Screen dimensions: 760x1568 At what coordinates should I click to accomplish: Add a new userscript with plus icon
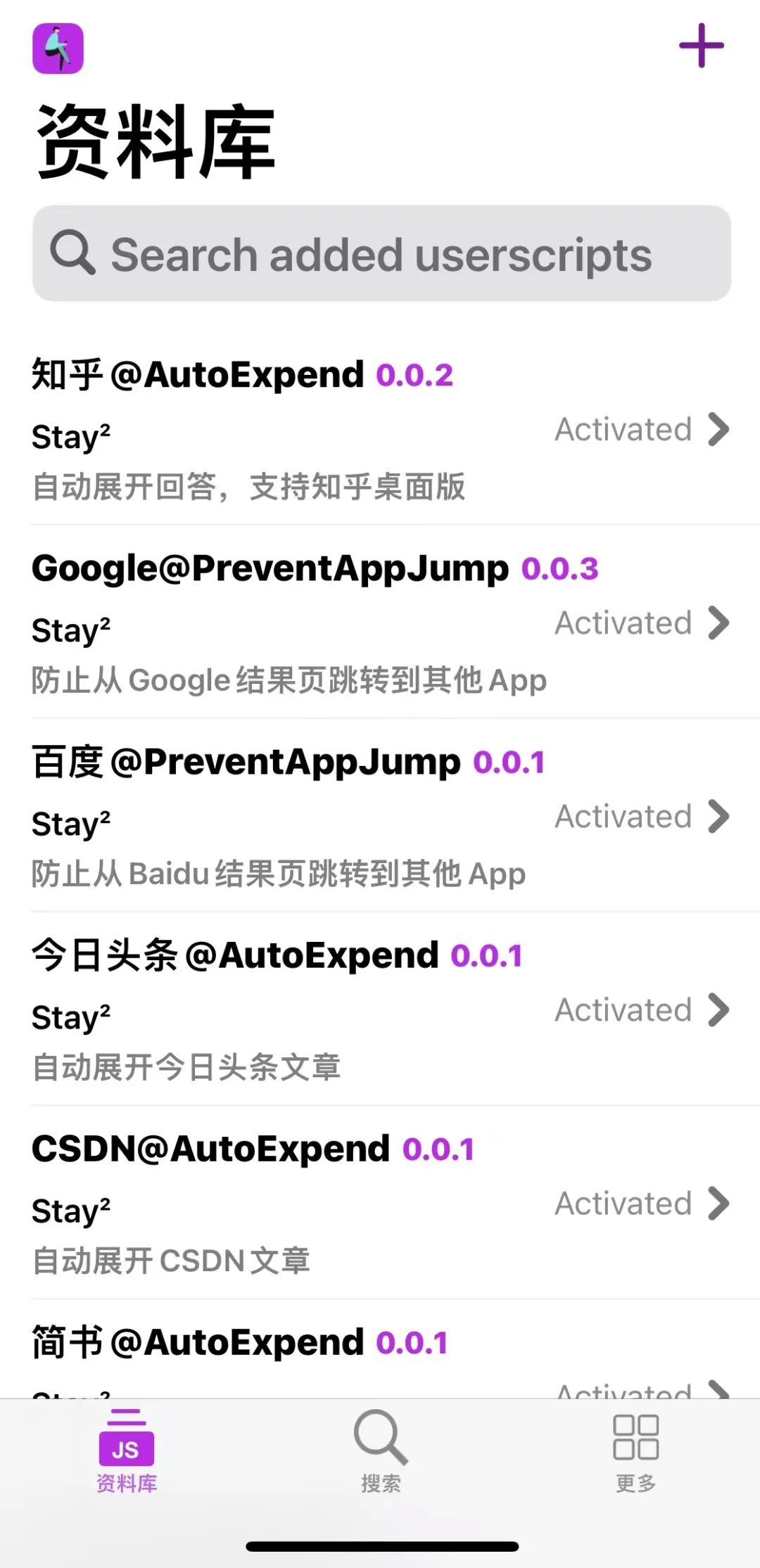tap(701, 46)
